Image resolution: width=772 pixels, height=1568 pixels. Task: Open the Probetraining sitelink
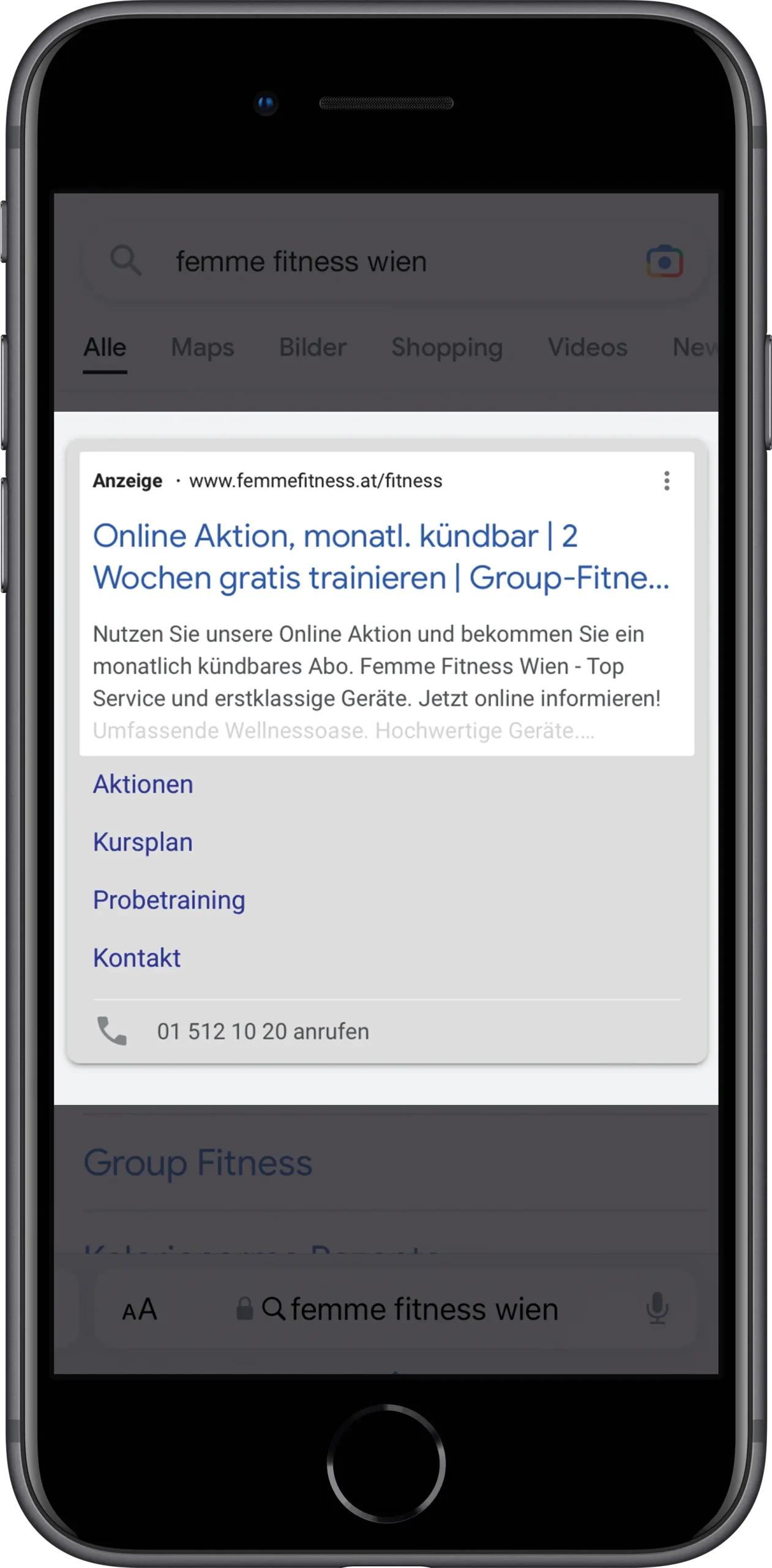click(x=169, y=900)
